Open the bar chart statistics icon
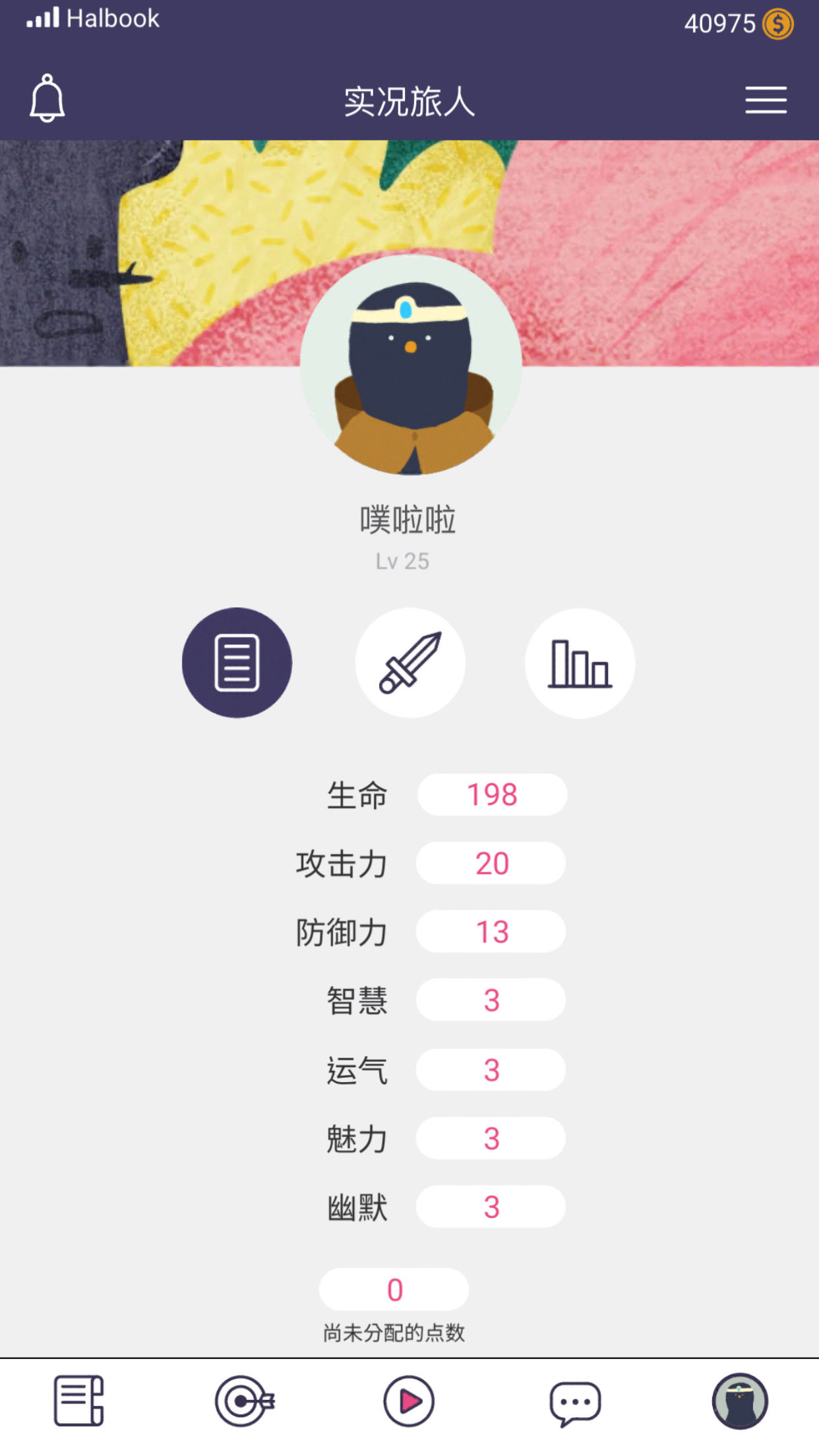The height and width of the screenshot is (1456, 819). pos(580,663)
